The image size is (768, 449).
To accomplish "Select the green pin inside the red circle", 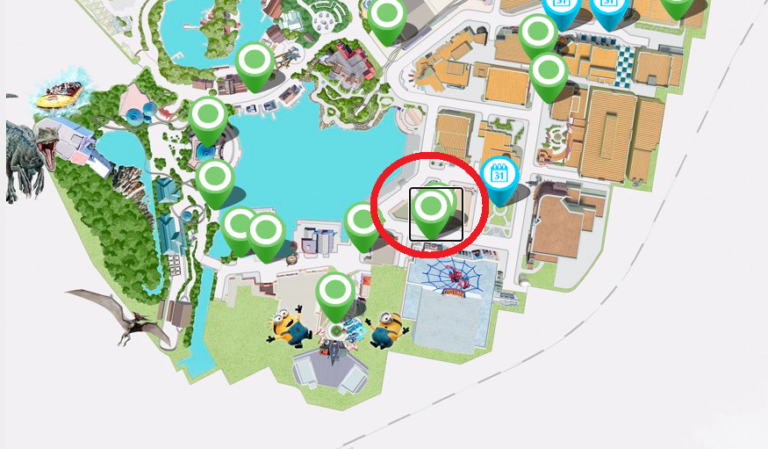I will (432, 209).
